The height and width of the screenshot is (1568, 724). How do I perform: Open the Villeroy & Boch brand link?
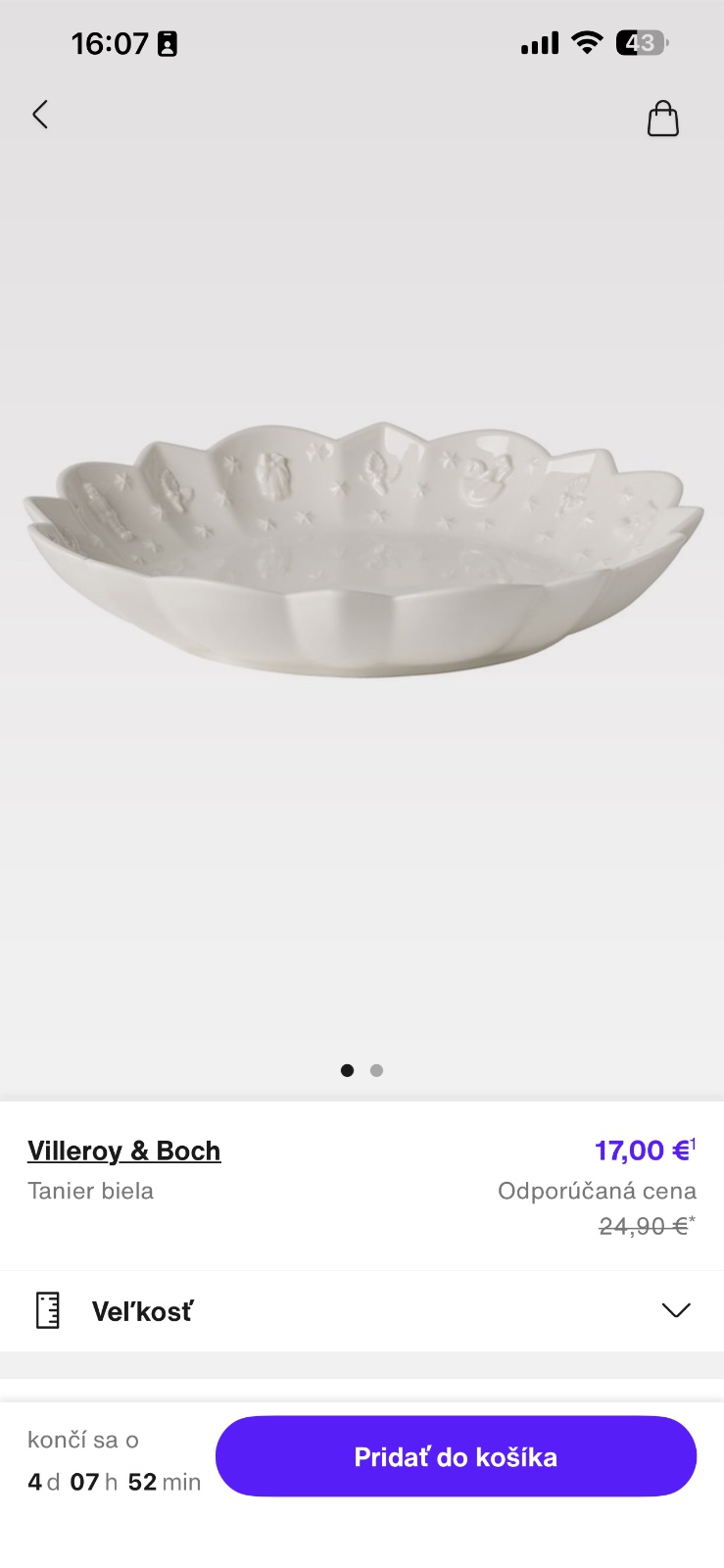tap(124, 1151)
